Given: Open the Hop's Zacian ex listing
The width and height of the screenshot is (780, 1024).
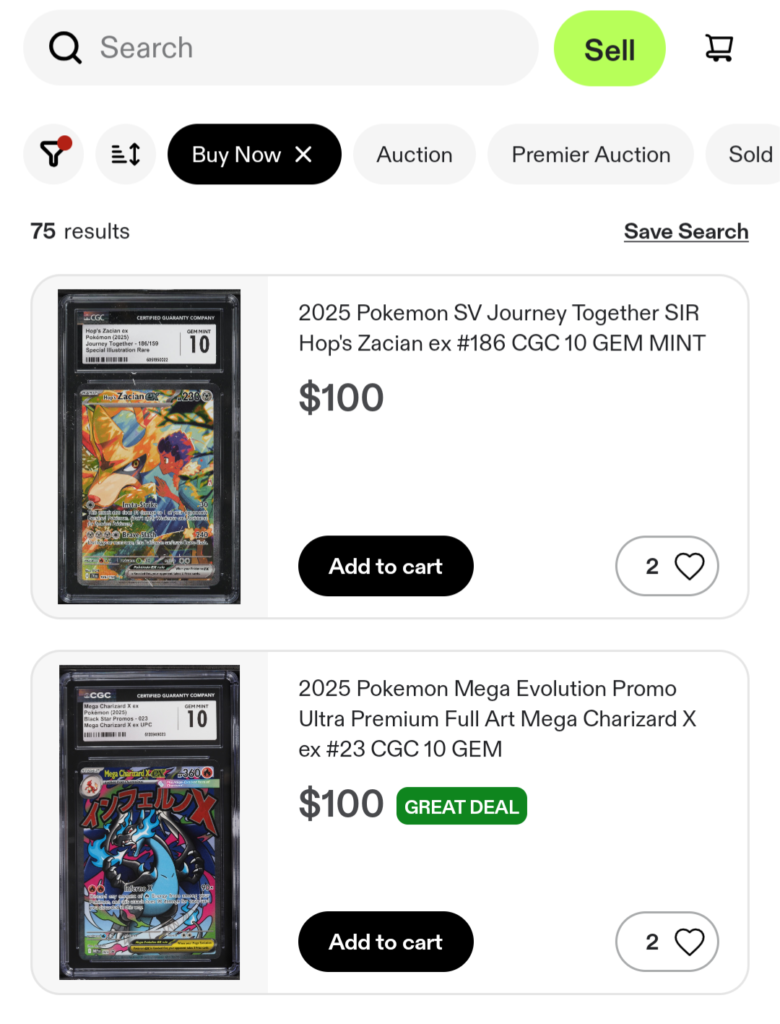Looking at the screenshot, I should coord(502,328).
